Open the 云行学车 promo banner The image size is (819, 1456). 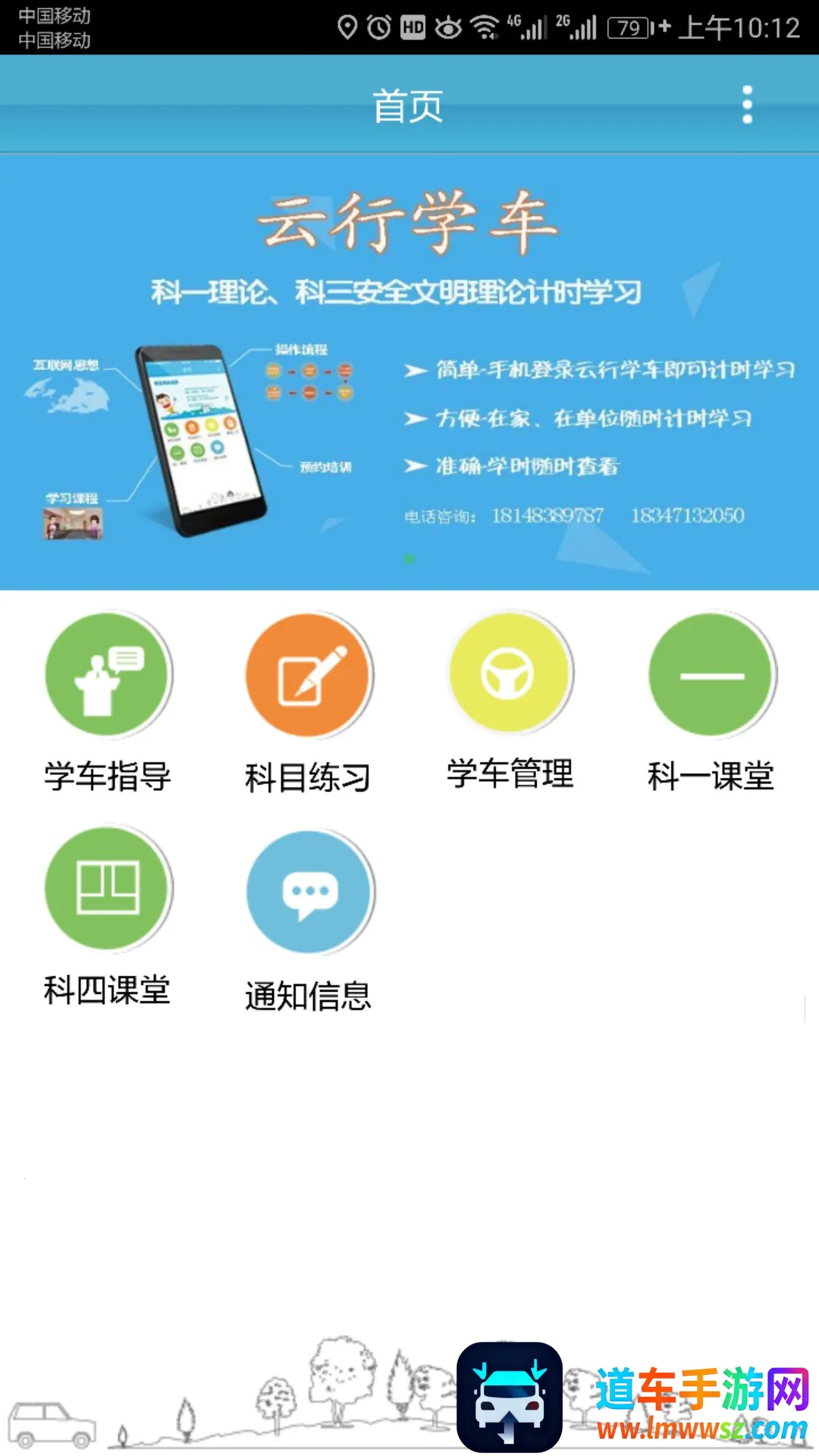pyautogui.click(x=409, y=372)
